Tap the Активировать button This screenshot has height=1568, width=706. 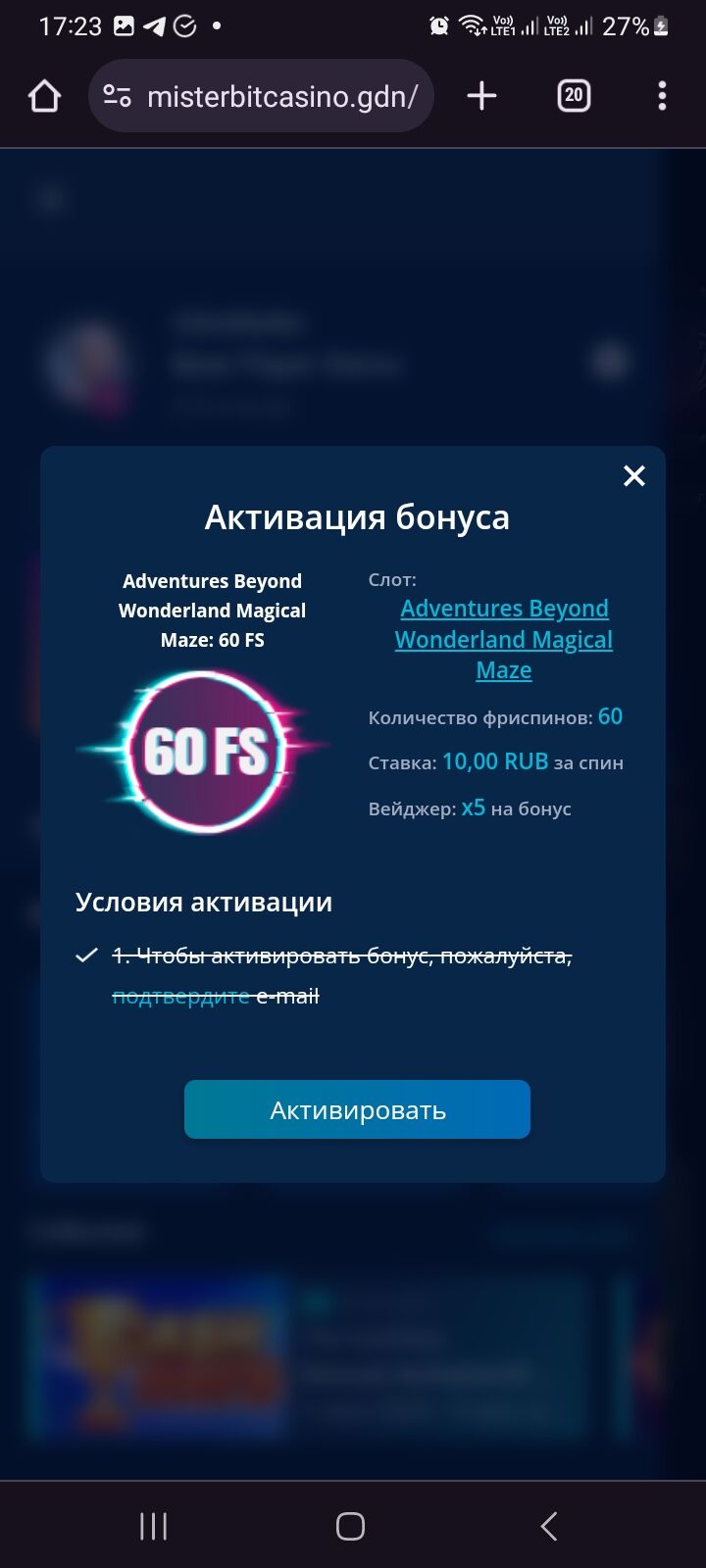click(357, 1110)
